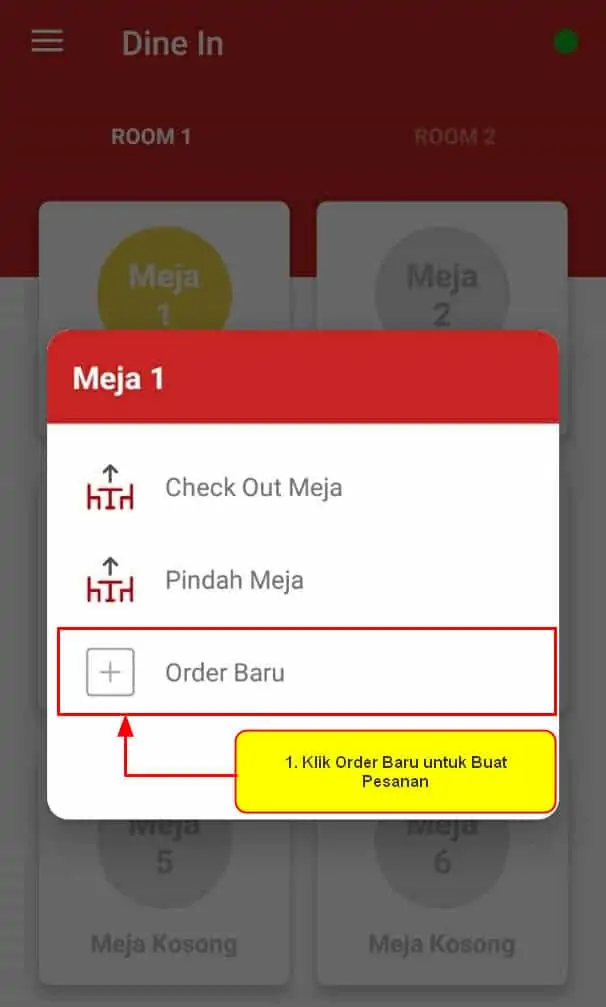Switch to ROOM 1 tab
The height and width of the screenshot is (1007, 606).
[x=152, y=137]
